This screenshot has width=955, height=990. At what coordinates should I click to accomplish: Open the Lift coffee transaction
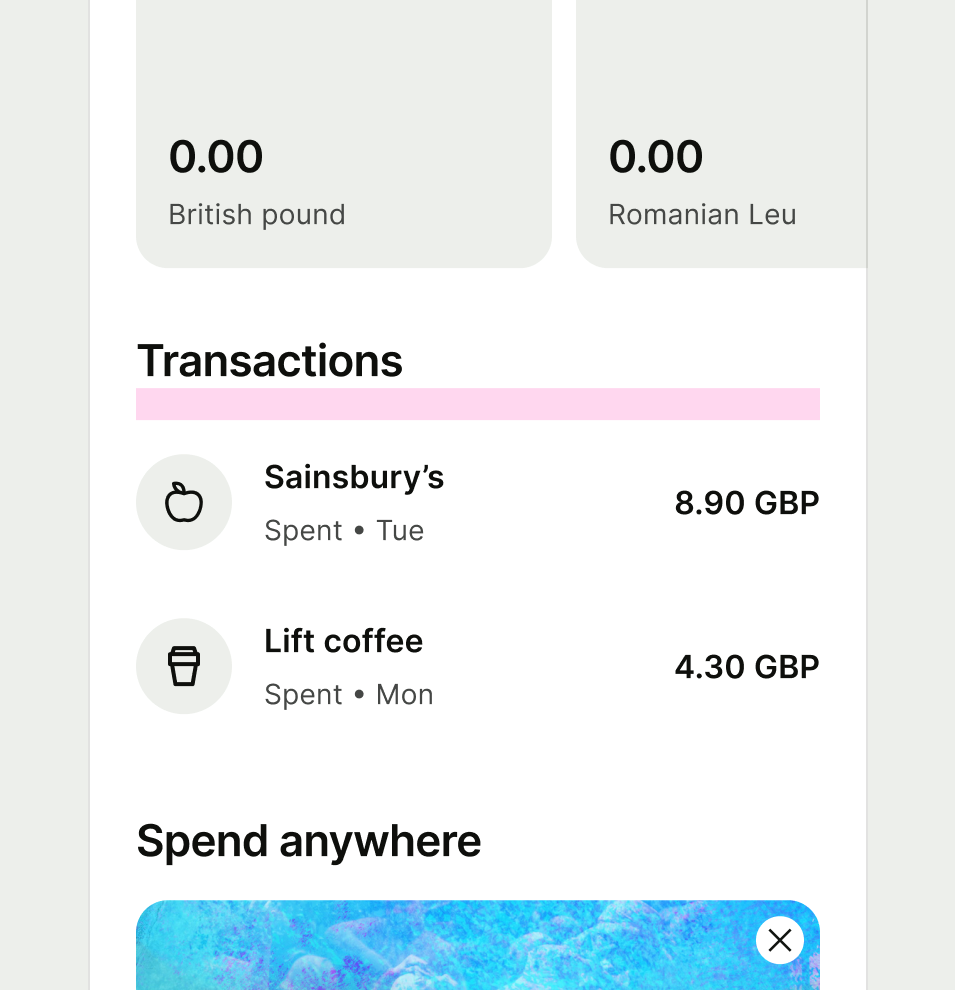click(477, 666)
